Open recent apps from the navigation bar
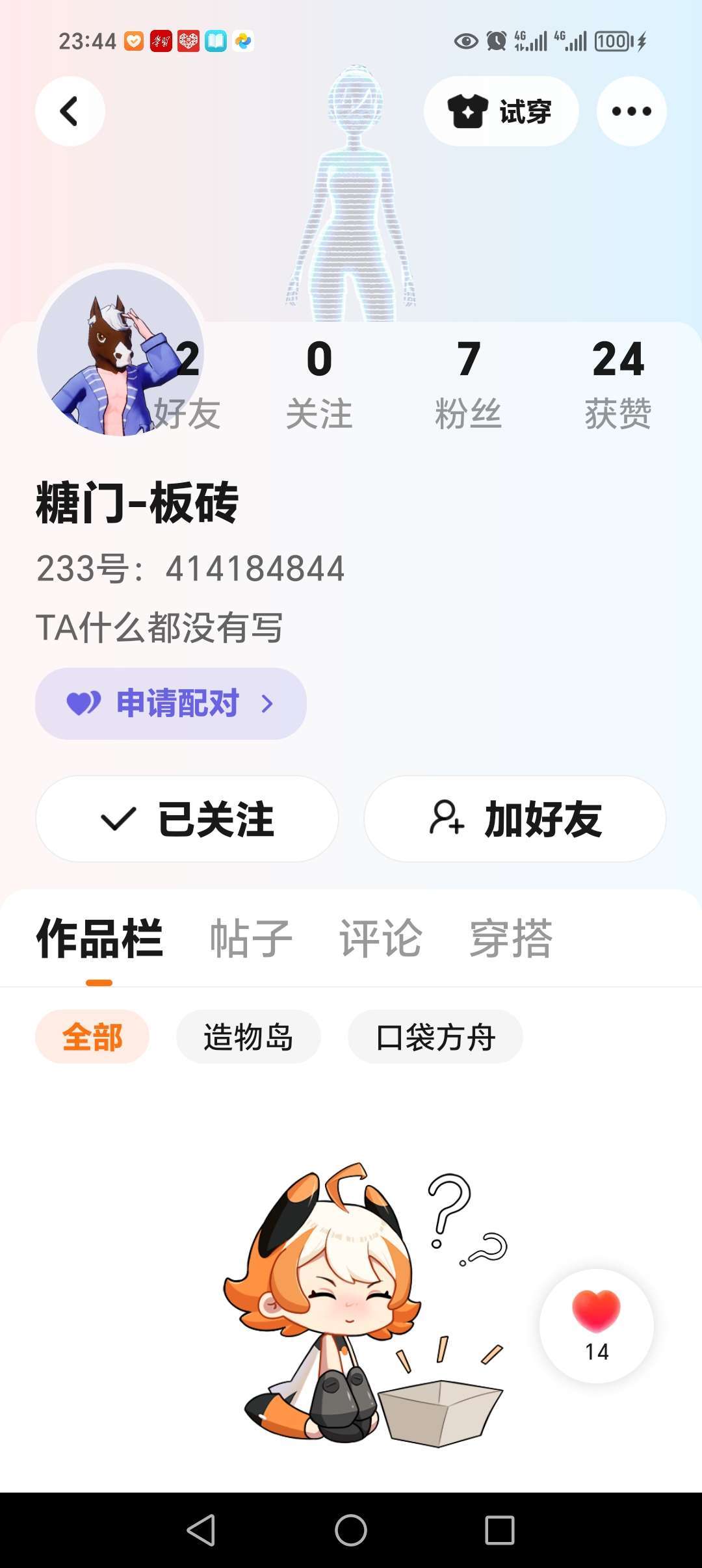Viewport: 702px width, 1568px height. tap(500, 1530)
